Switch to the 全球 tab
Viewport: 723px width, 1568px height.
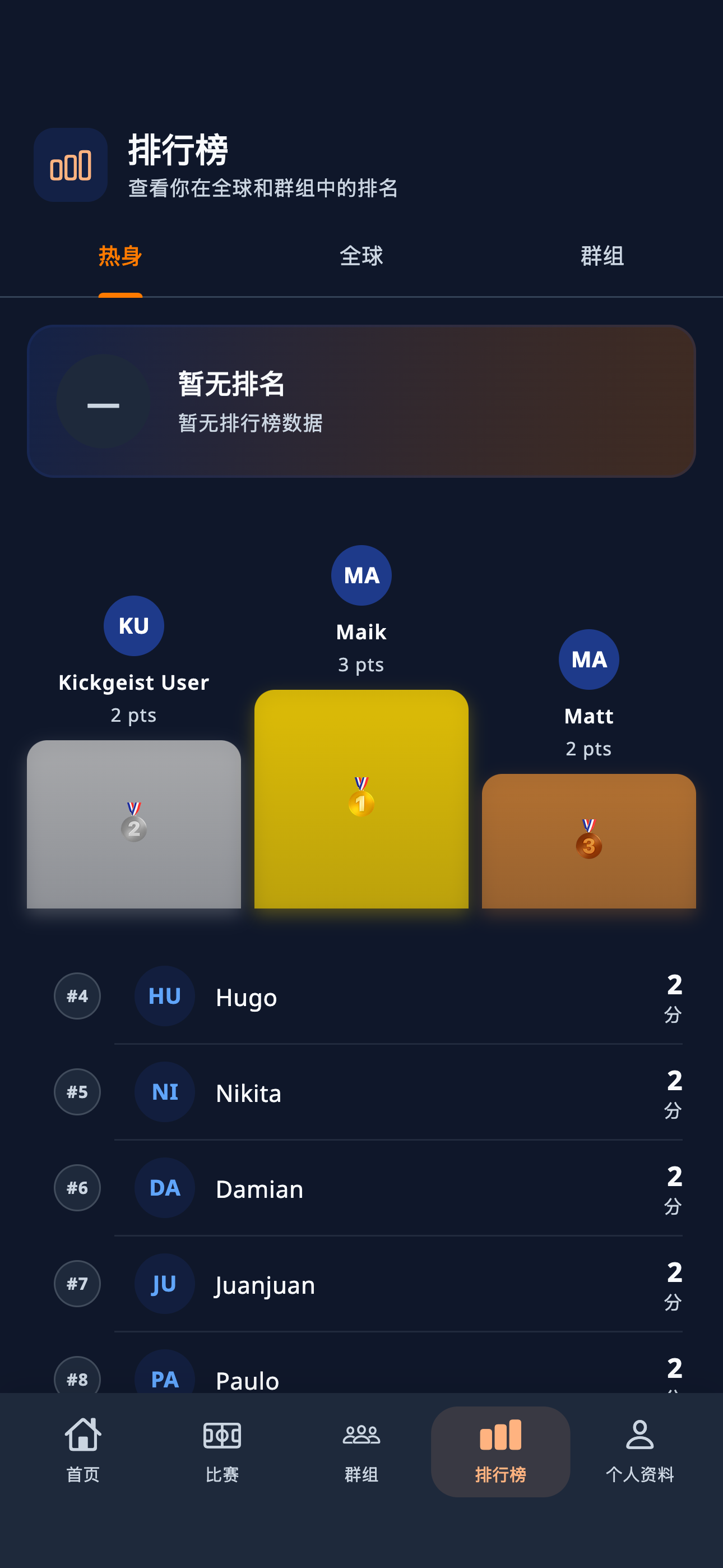(361, 256)
